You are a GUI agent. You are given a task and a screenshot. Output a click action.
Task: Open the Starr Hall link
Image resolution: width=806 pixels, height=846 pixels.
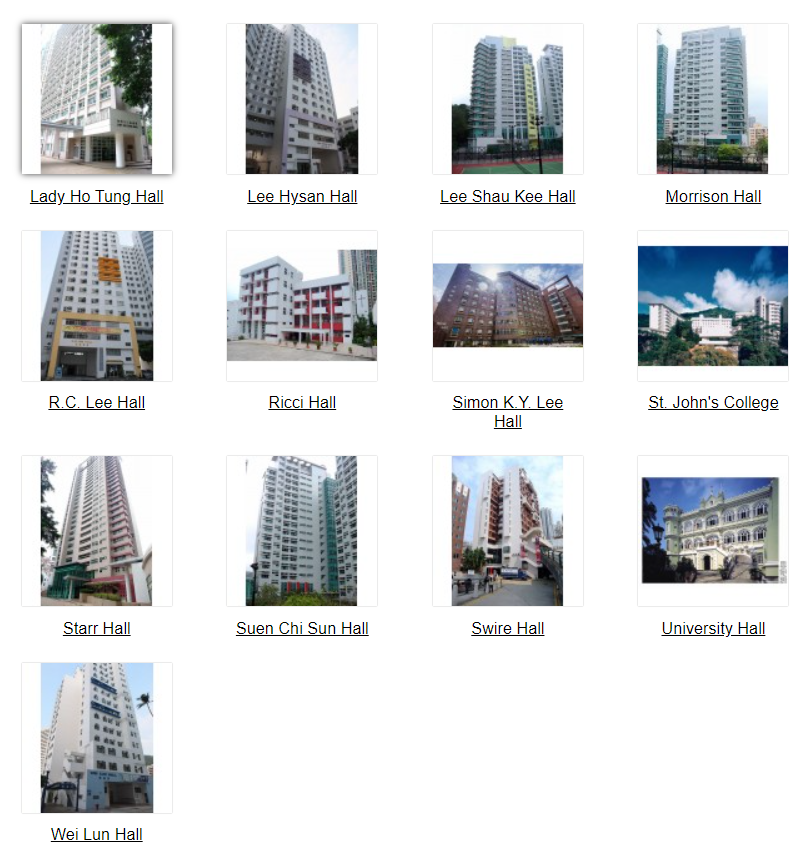[x=97, y=629]
